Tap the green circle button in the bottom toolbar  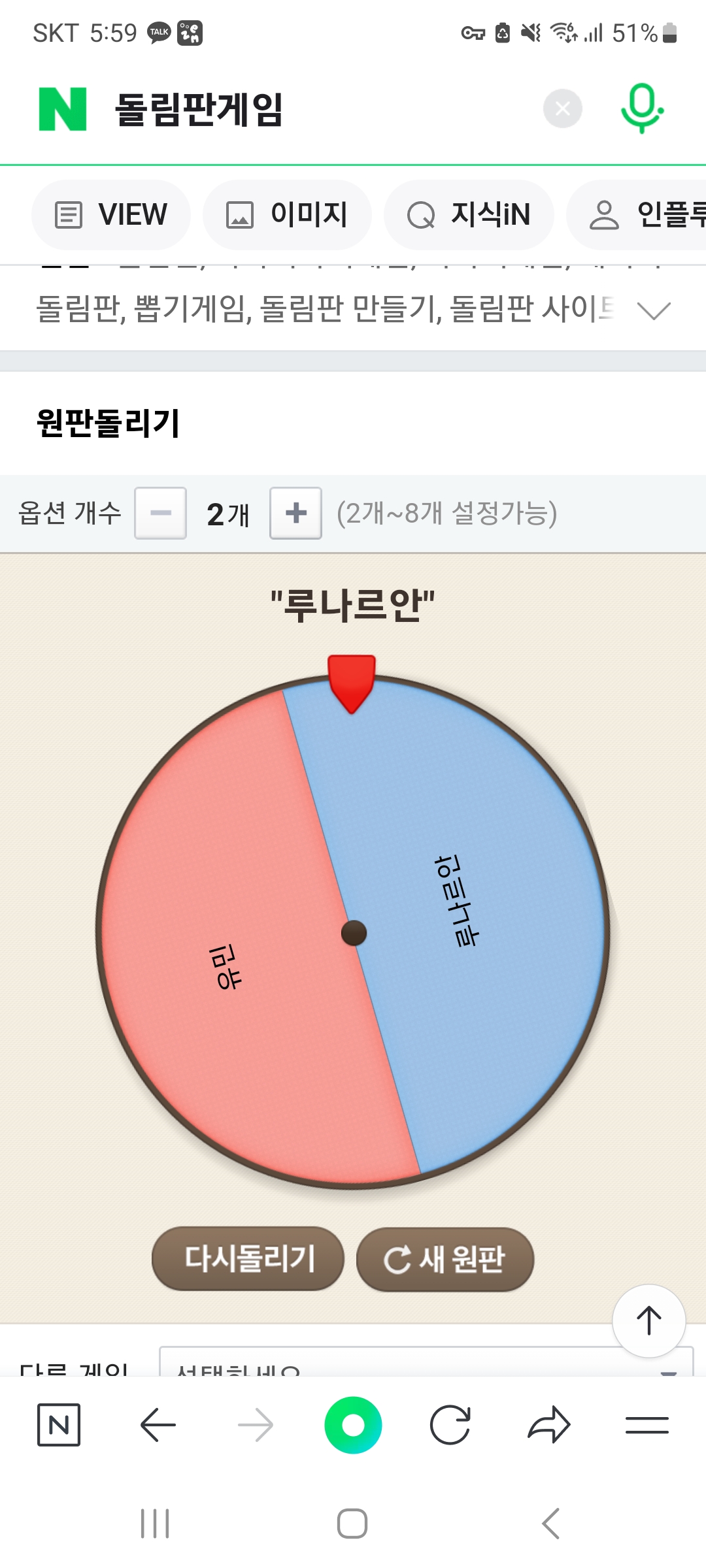click(x=353, y=1425)
